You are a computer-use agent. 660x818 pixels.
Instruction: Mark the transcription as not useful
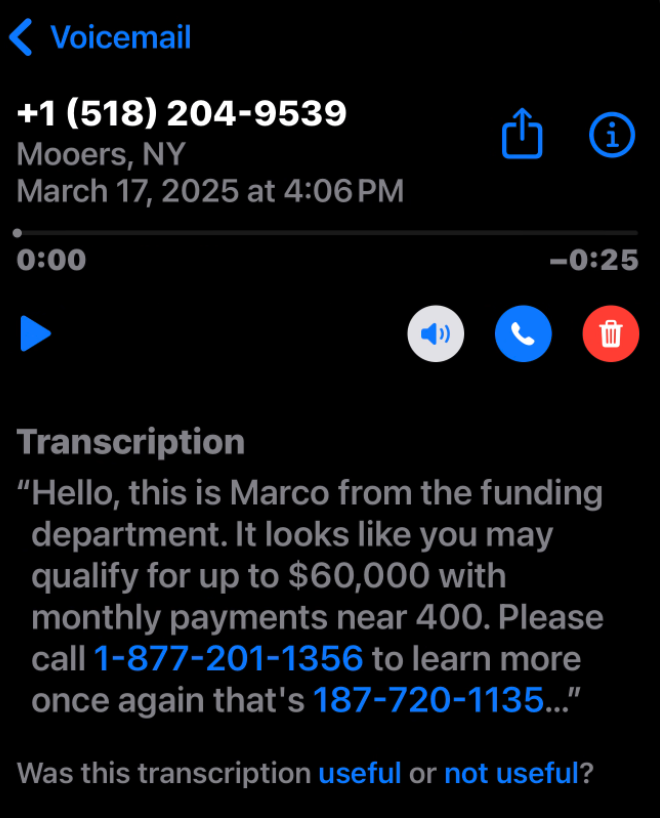coord(511,773)
